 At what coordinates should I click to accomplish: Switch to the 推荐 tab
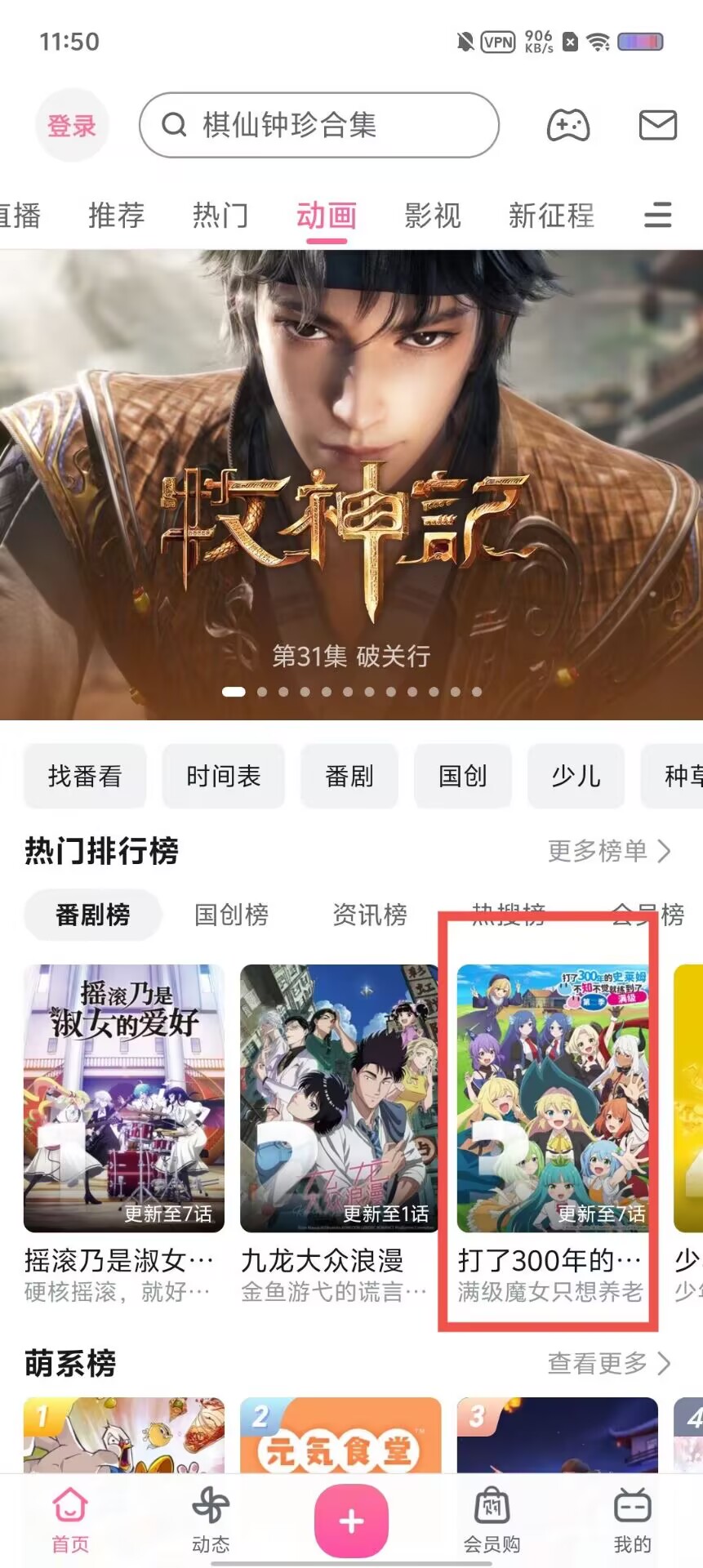(116, 216)
